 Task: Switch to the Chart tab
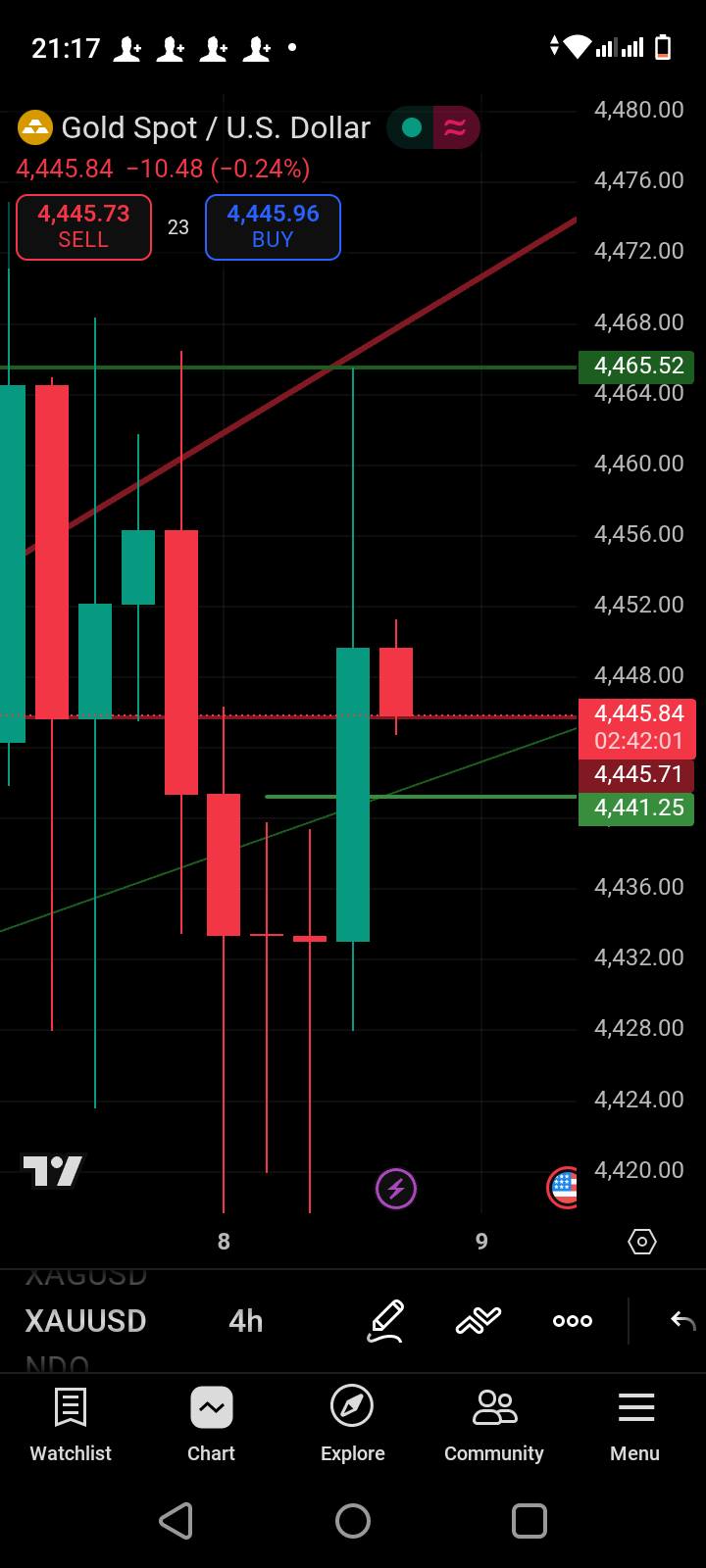coord(212,1425)
